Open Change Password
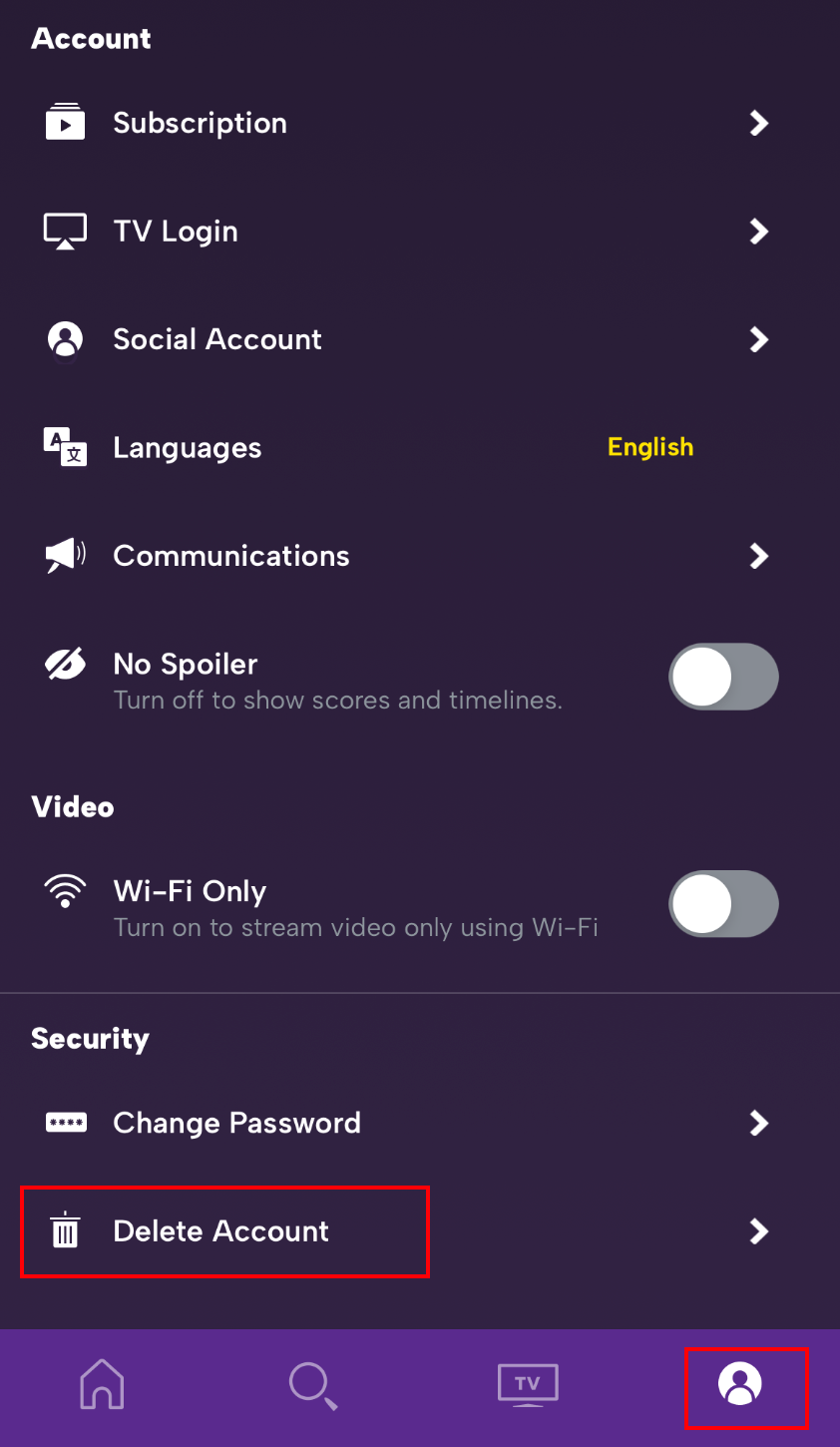The height and width of the screenshot is (1447, 840). pyautogui.click(x=420, y=1123)
